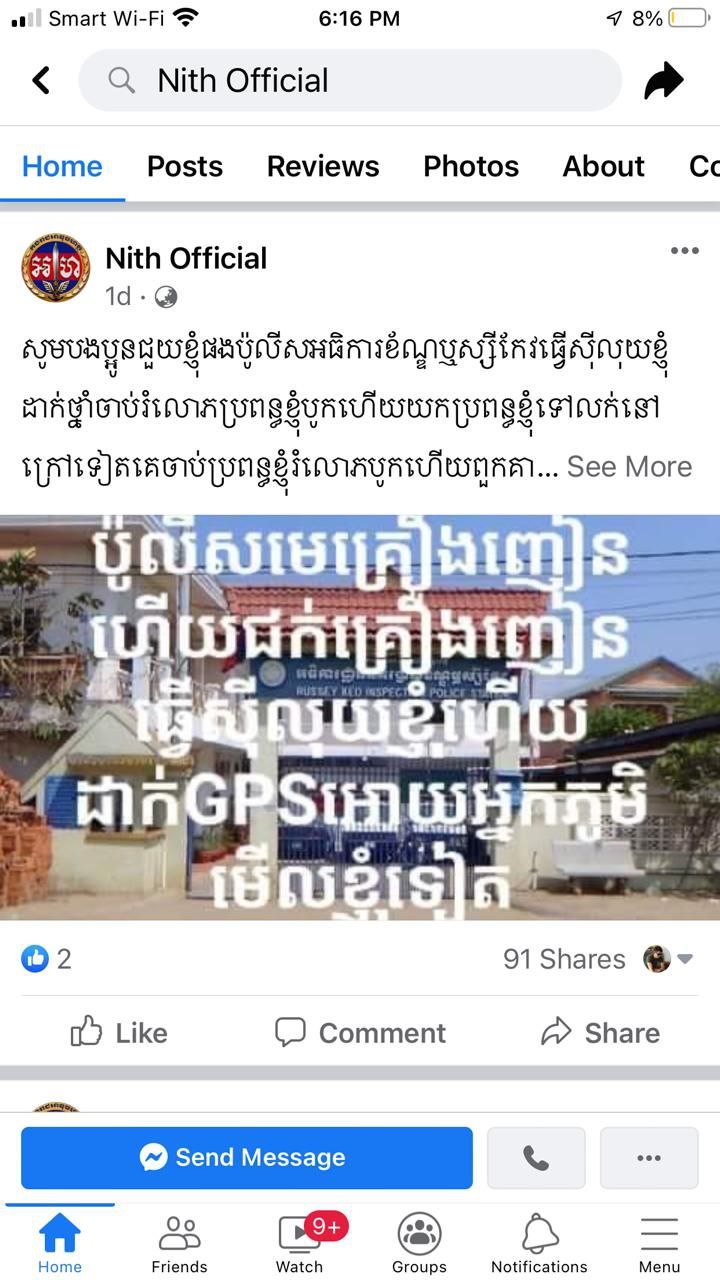Share the Nith Official post

pyautogui.click(x=600, y=1032)
